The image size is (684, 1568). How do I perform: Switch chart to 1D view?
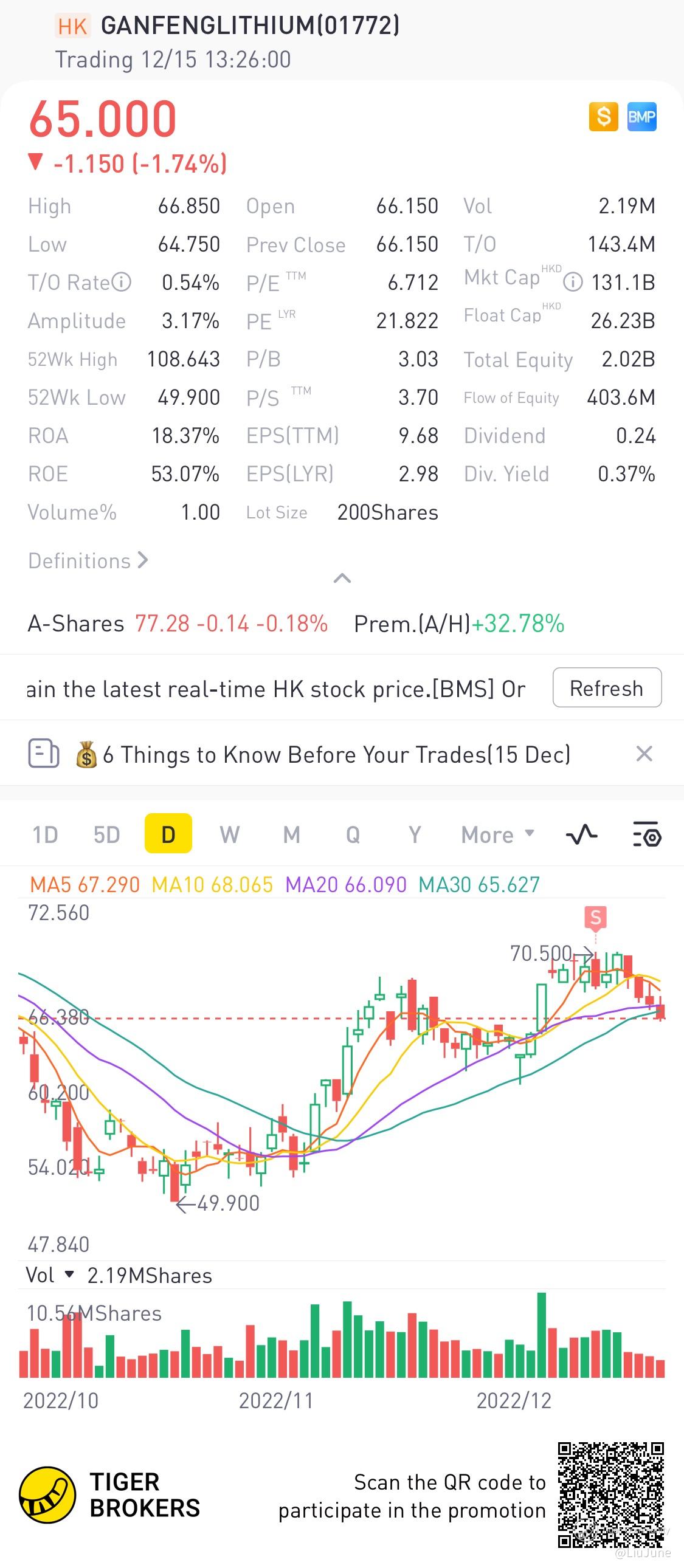pyautogui.click(x=45, y=834)
